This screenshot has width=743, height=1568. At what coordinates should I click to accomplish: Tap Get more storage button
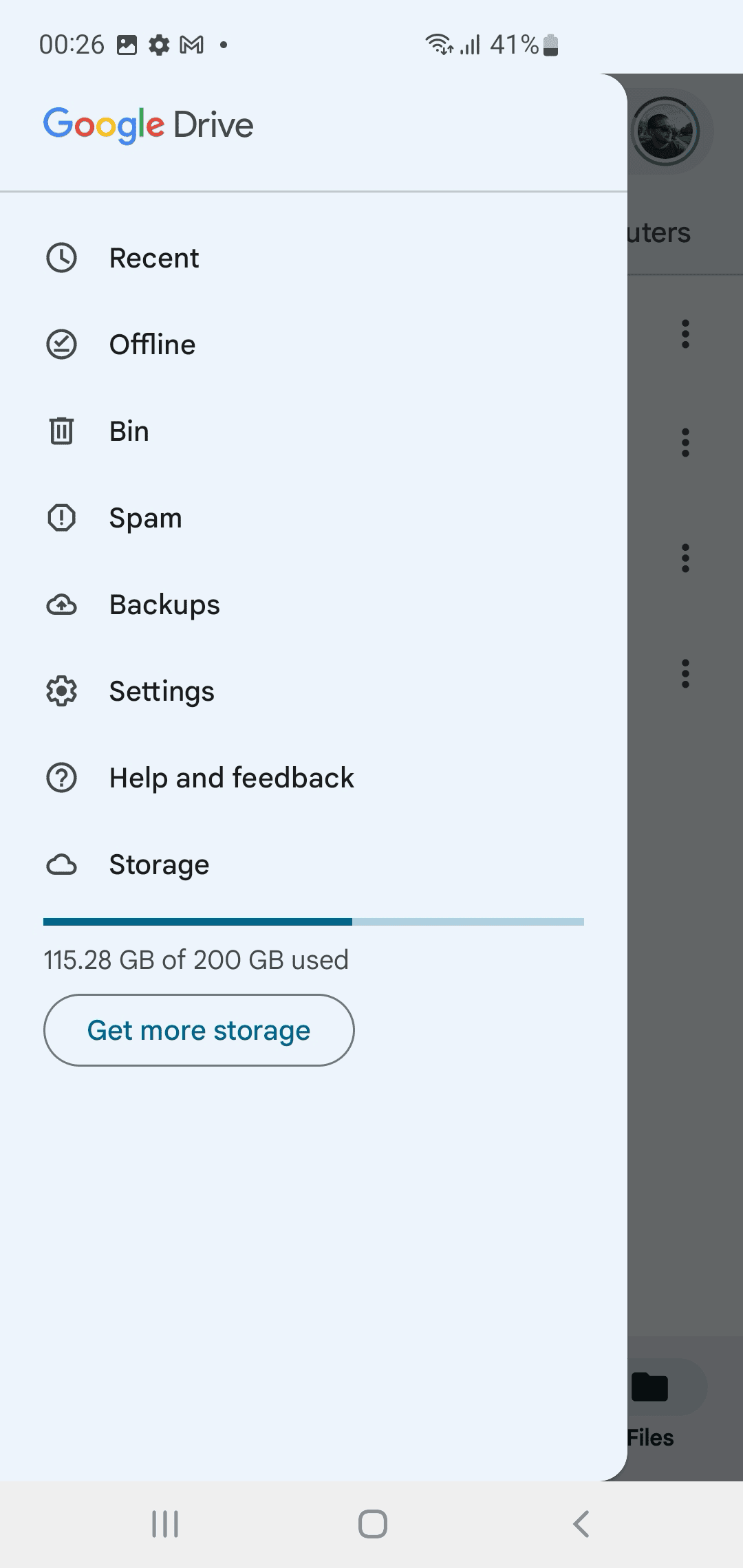click(199, 1030)
